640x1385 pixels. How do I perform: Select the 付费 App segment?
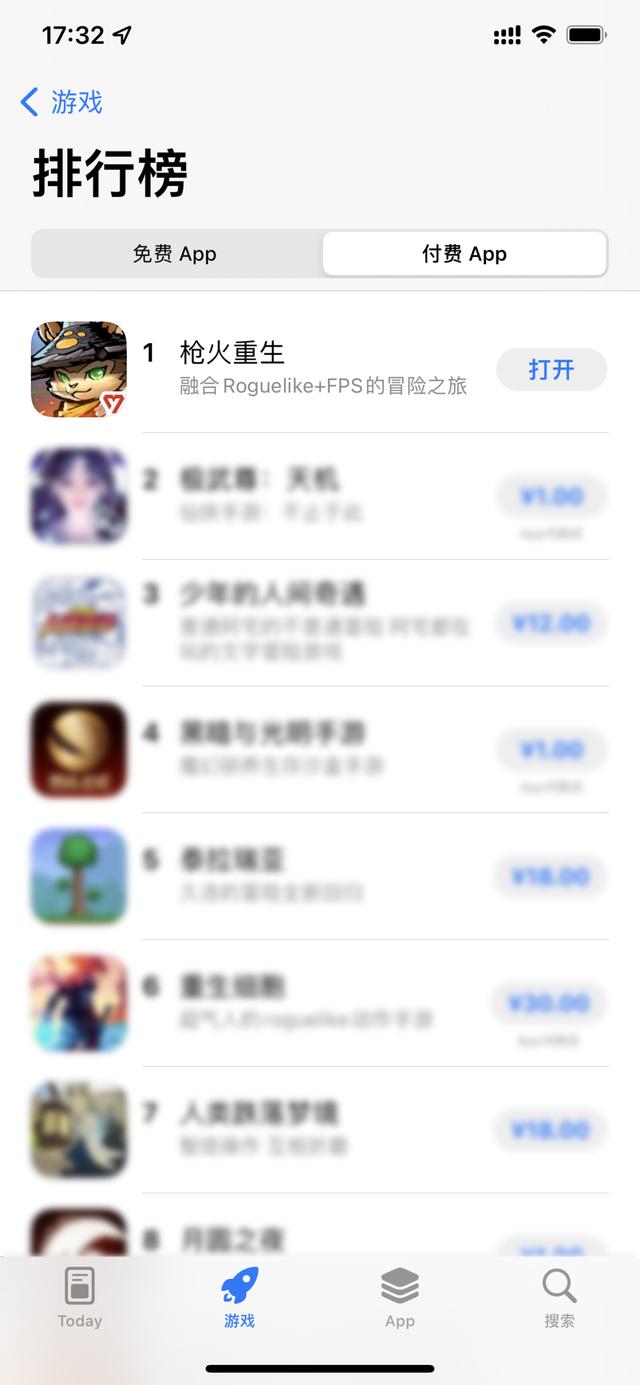tap(464, 254)
